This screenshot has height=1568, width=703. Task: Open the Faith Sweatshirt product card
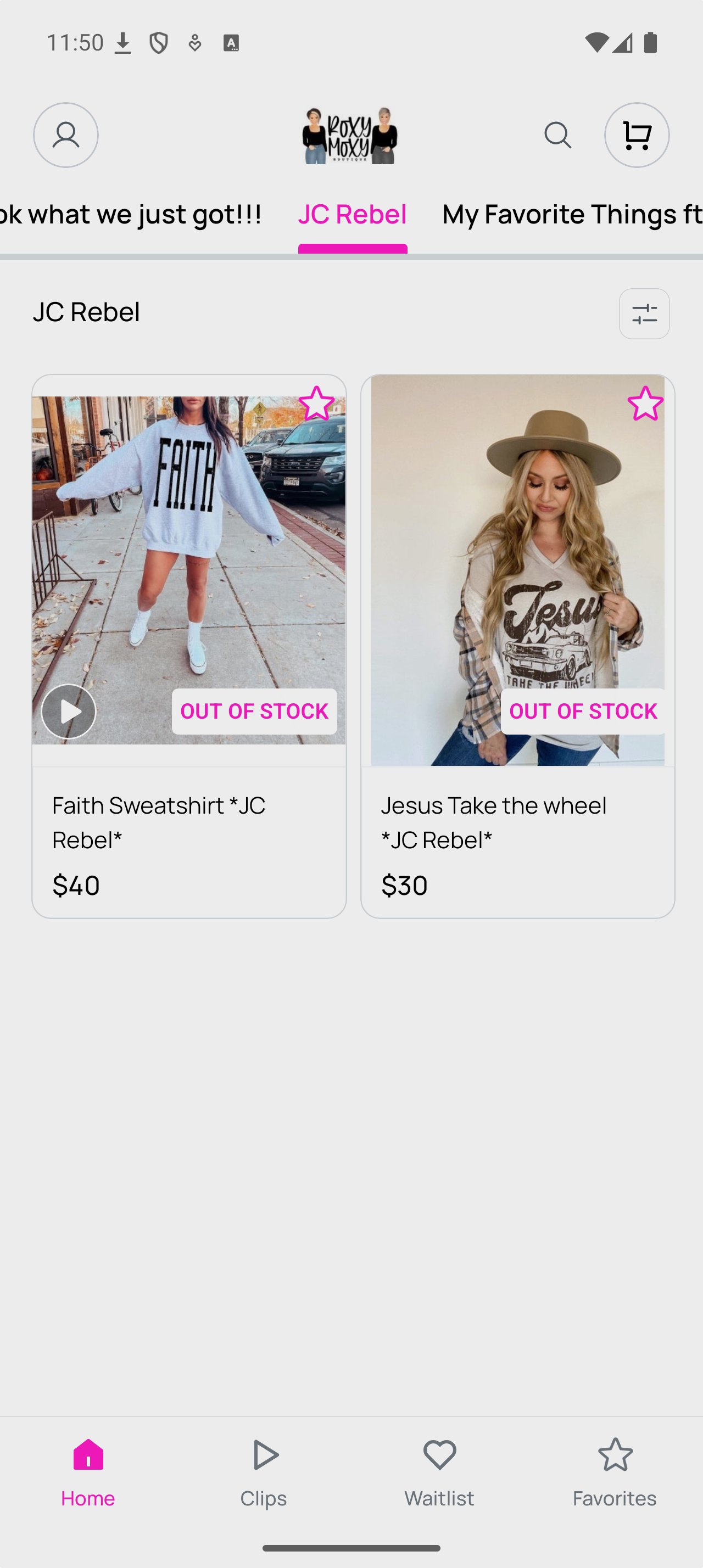[189, 840]
